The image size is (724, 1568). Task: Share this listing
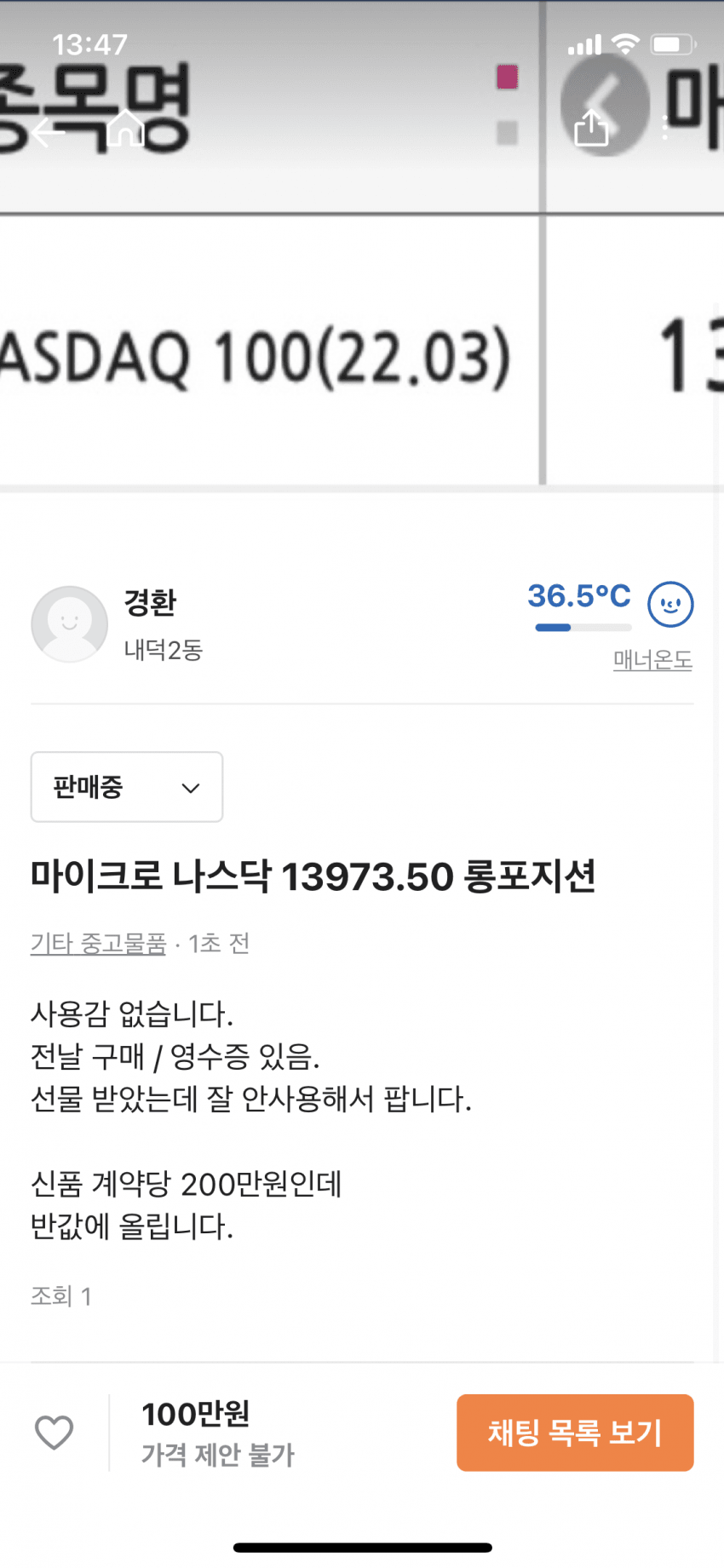[x=591, y=128]
